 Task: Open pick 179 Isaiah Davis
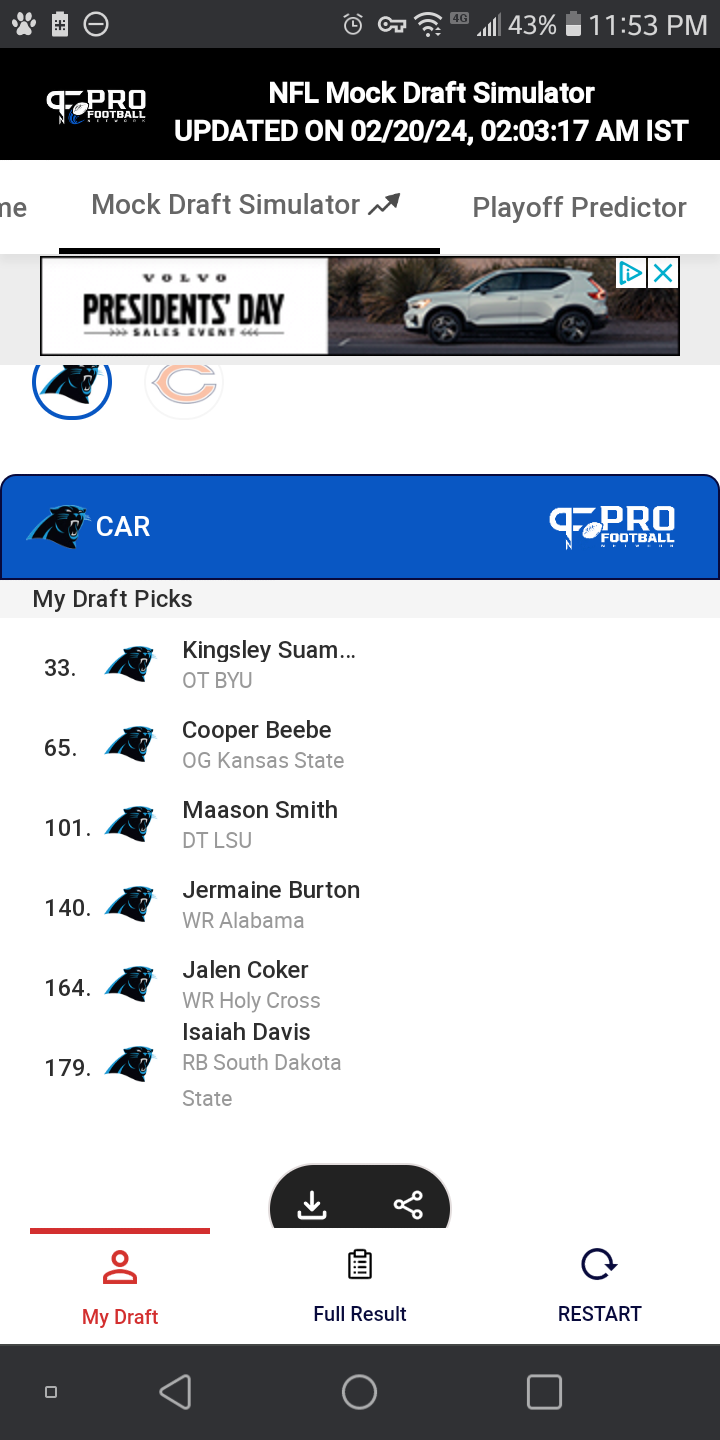(360, 1065)
